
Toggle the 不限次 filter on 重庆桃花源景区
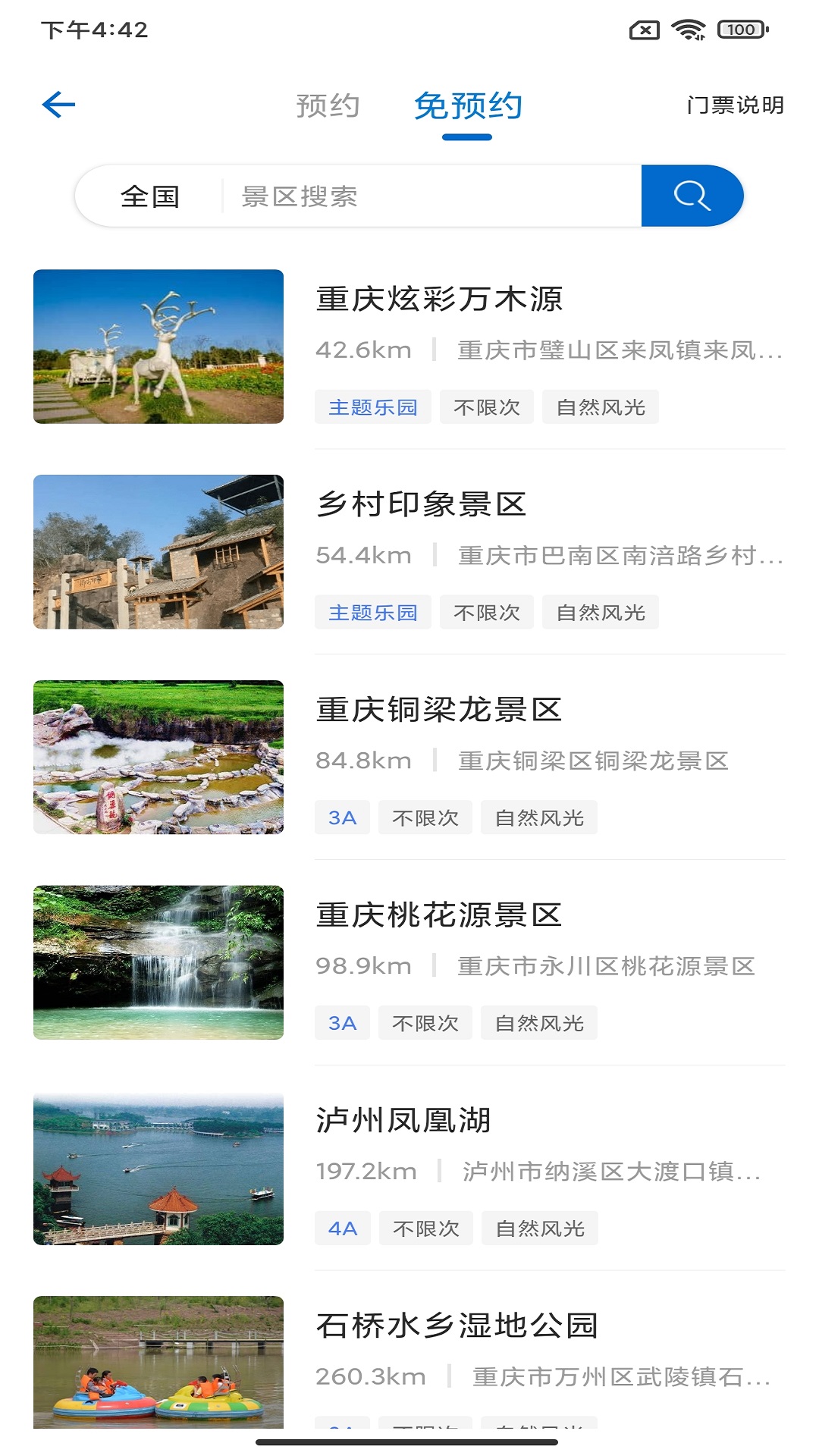point(425,1022)
